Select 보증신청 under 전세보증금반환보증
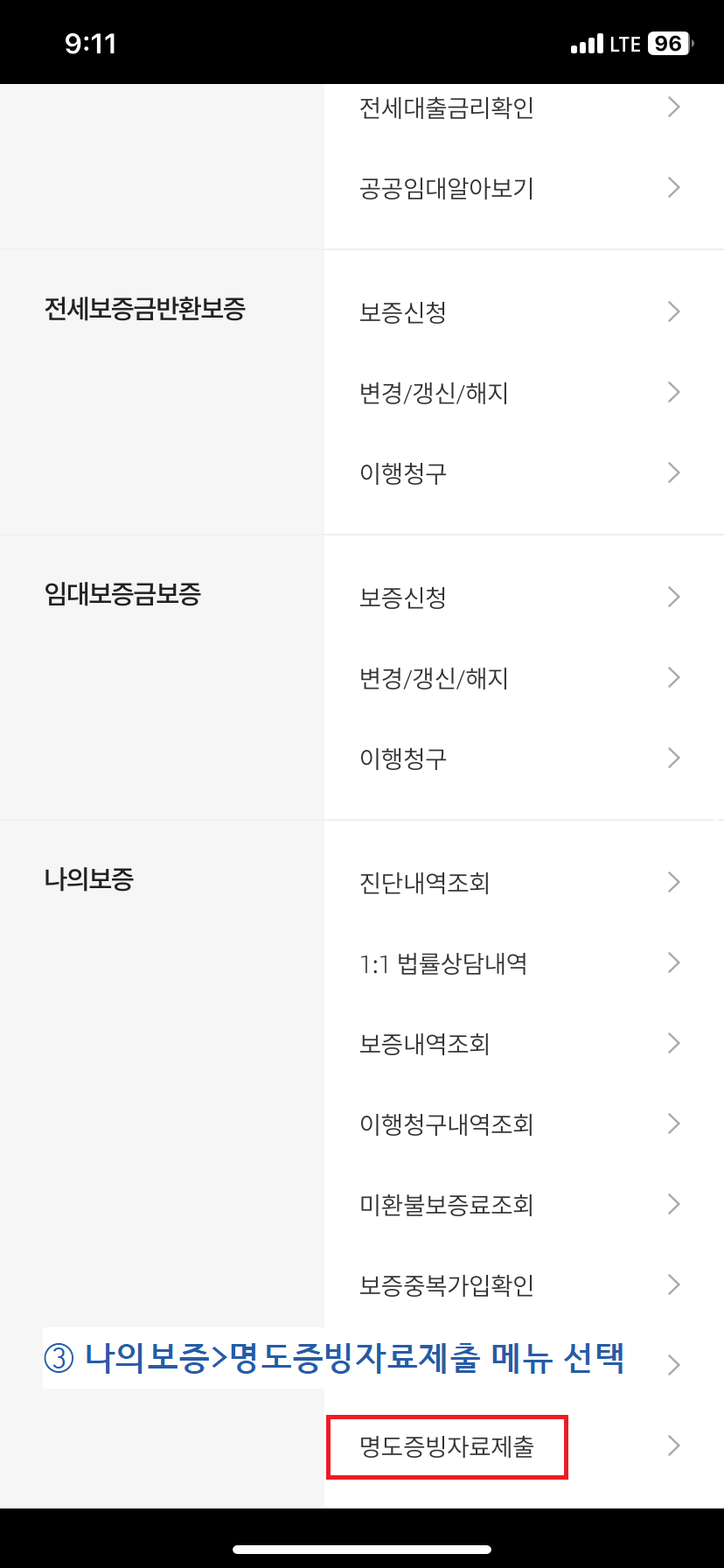The width and height of the screenshot is (724, 1568). tap(403, 312)
